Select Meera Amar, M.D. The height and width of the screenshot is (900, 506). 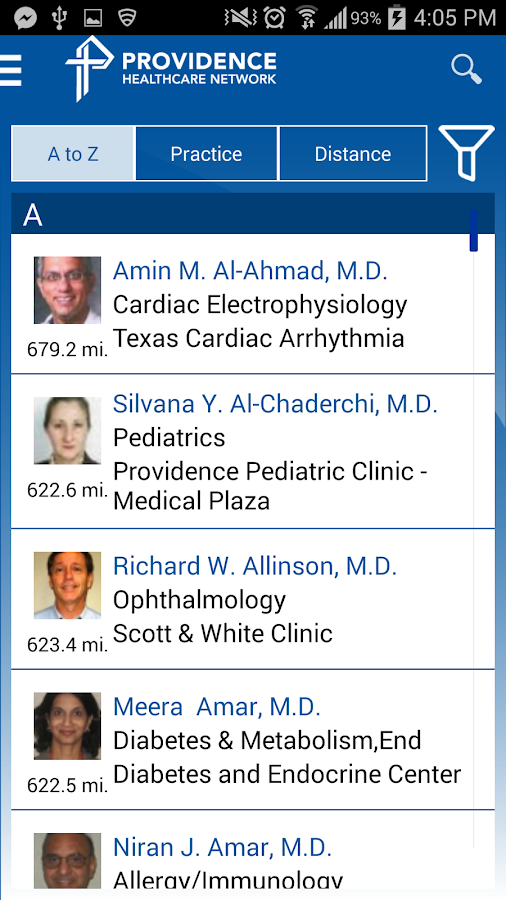click(x=252, y=740)
